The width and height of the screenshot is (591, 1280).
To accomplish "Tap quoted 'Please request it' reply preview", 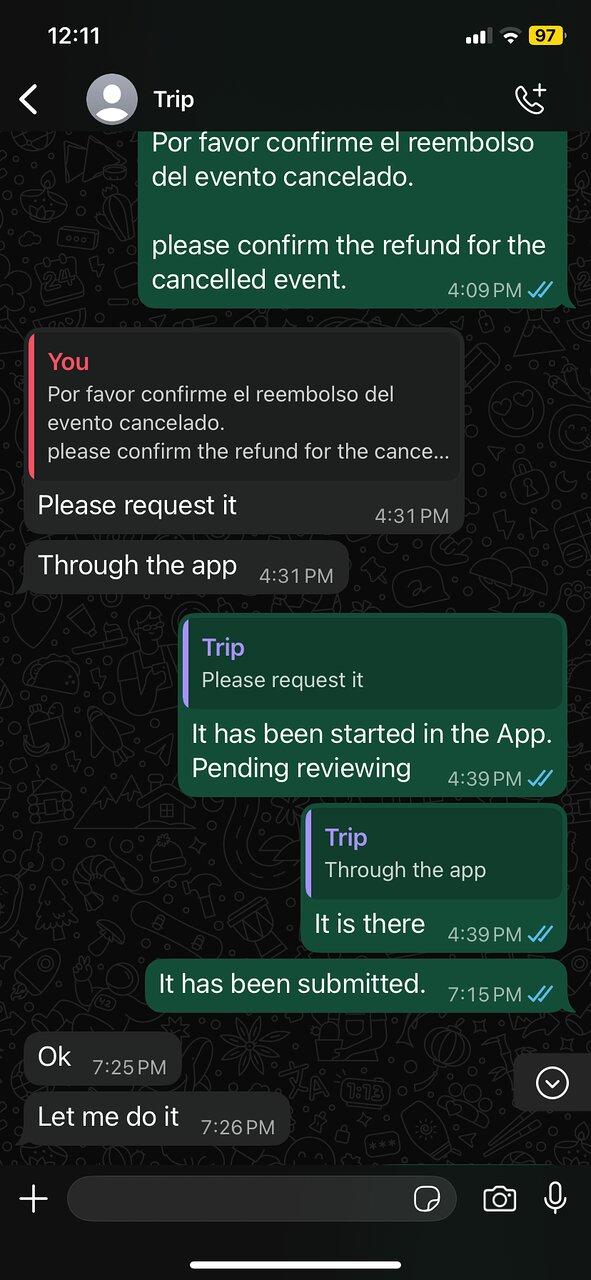I will 373,662.
